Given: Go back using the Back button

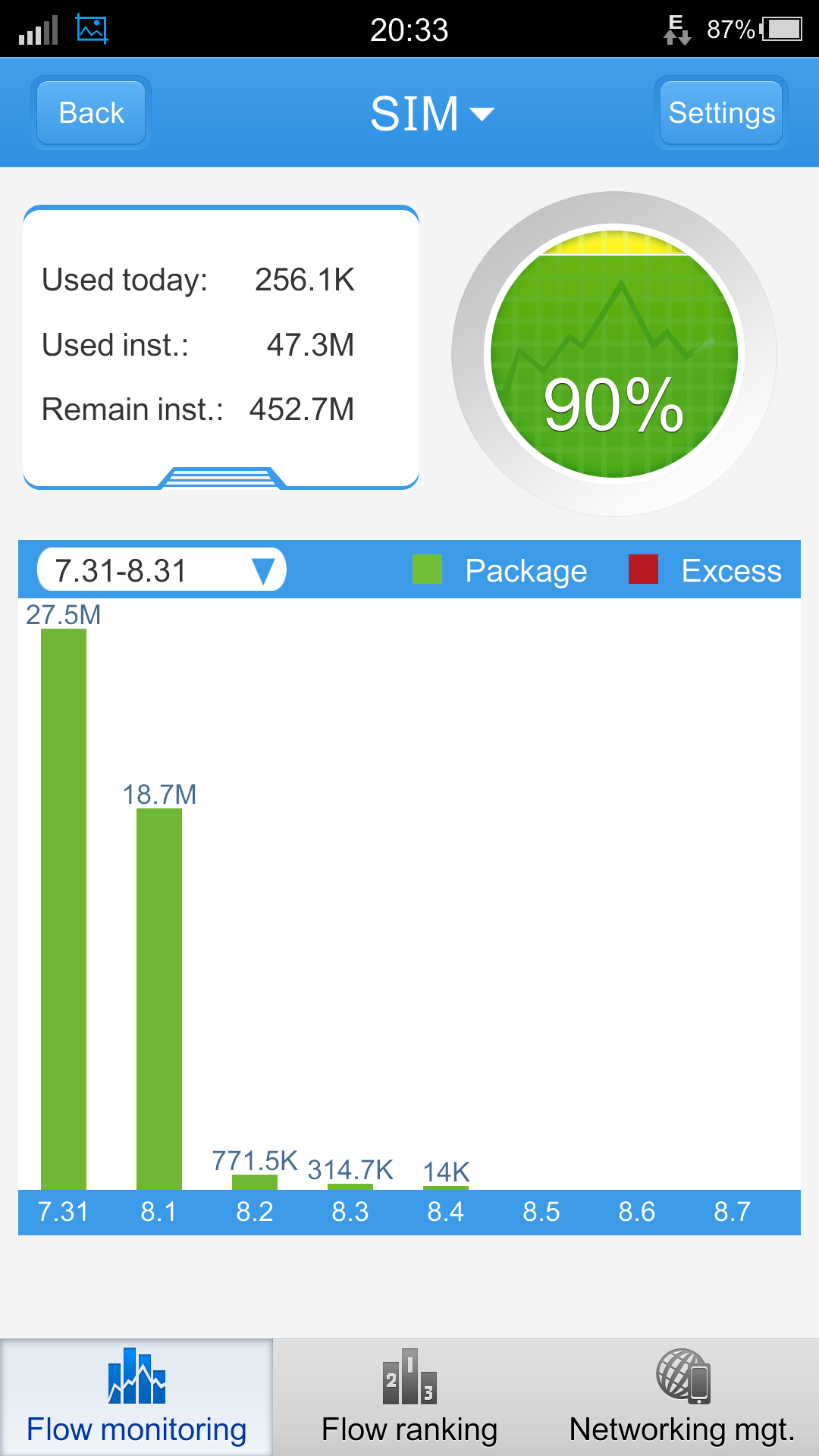Looking at the screenshot, I should pos(91,113).
